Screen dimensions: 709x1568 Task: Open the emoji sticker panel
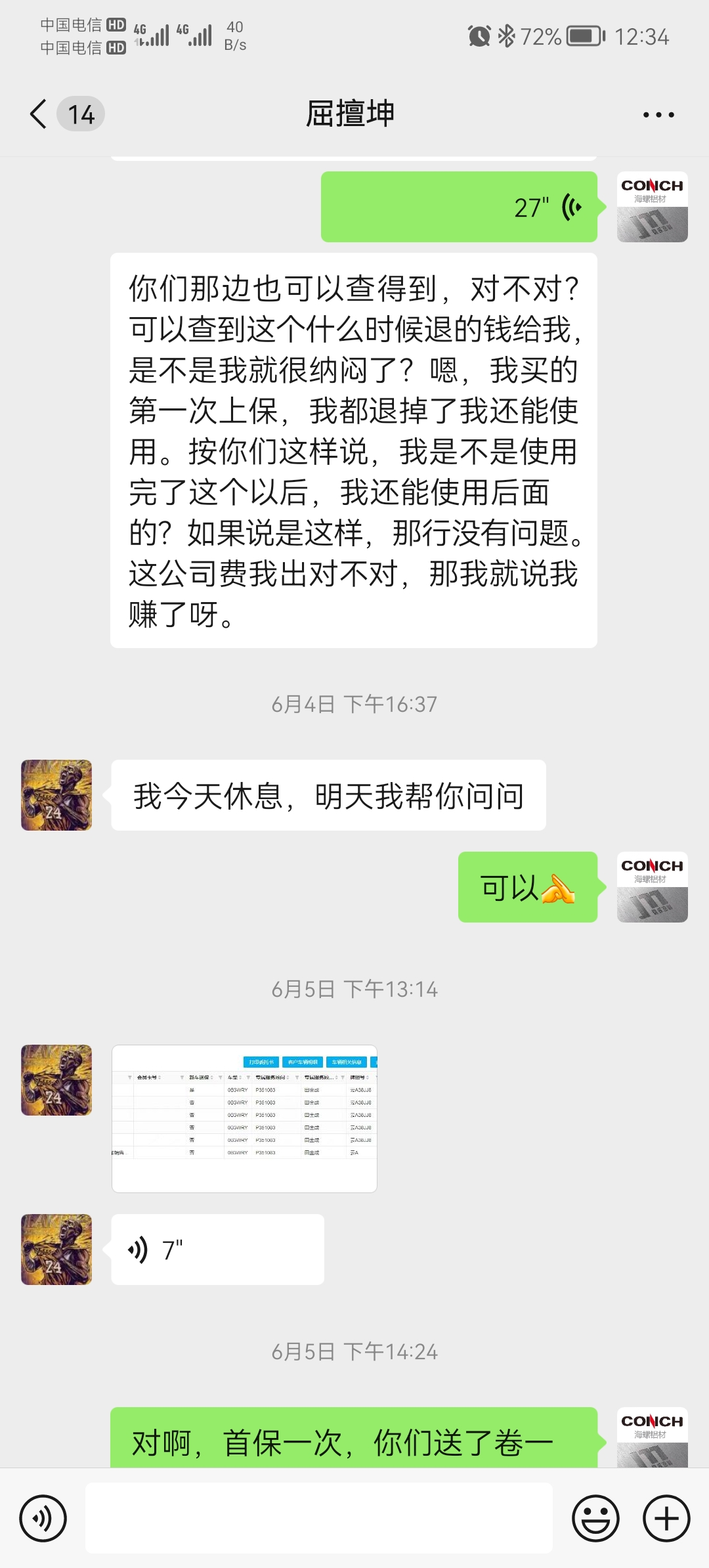click(595, 1518)
